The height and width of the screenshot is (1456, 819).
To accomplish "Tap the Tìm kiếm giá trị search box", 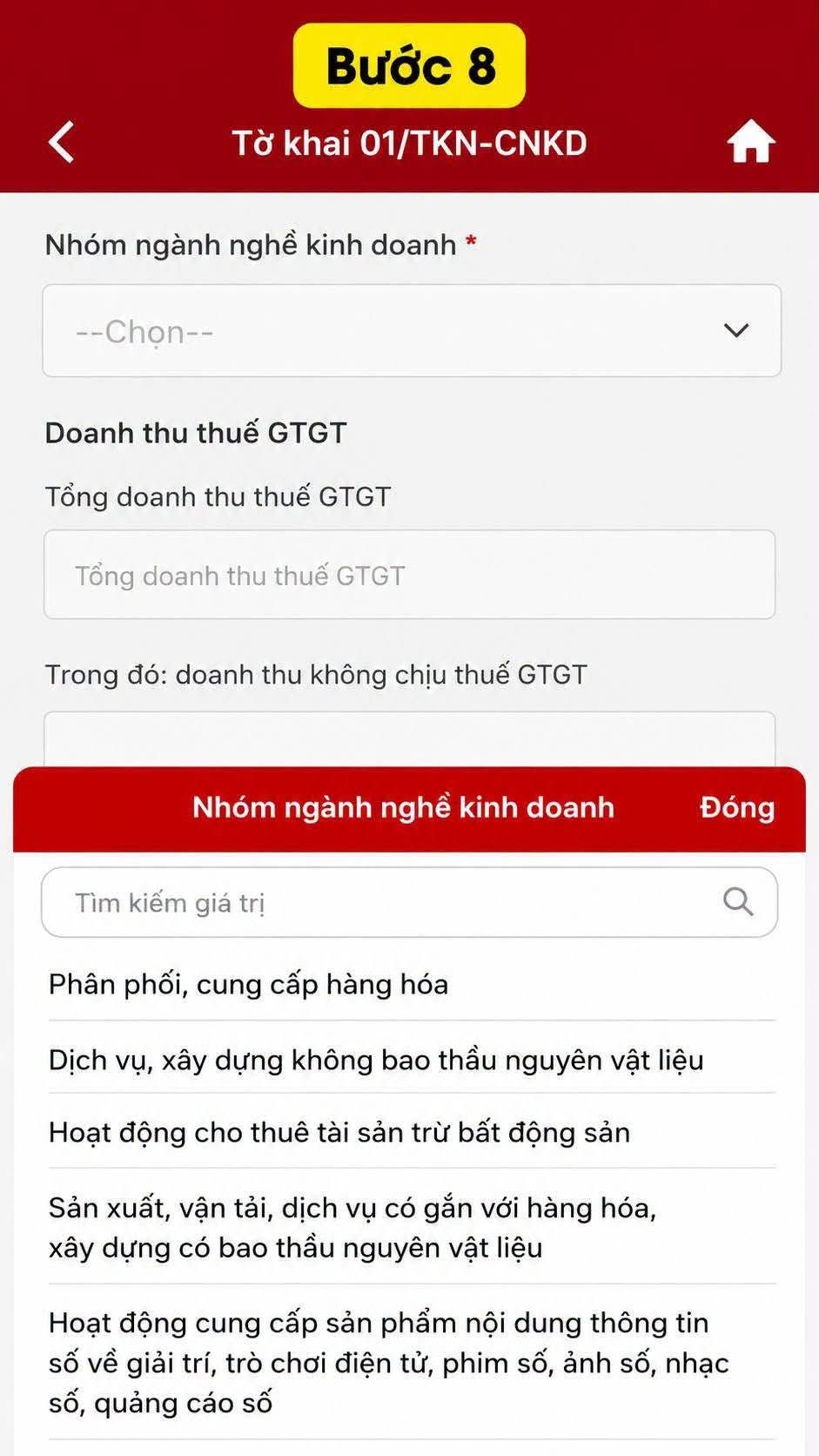I will tap(409, 902).
